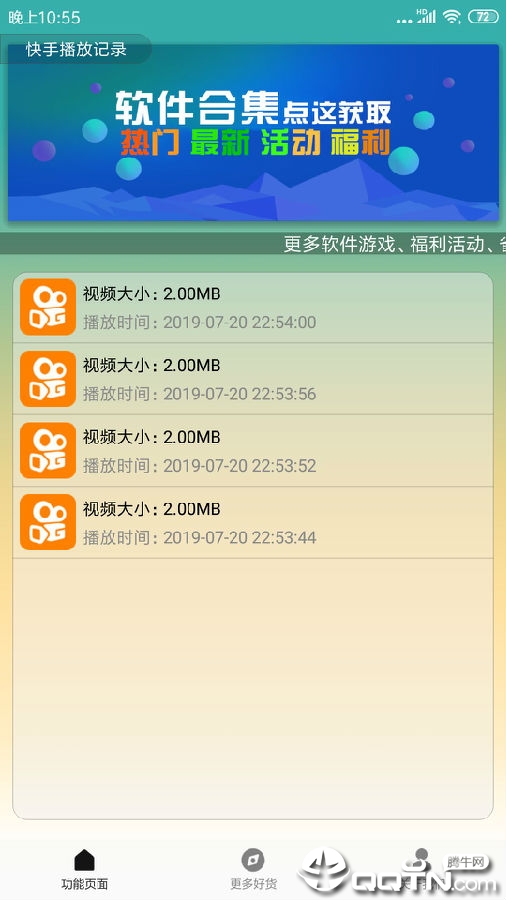Switch to the 更多好货 tab
This screenshot has width=506, height=900.
[x=253, y=868]
